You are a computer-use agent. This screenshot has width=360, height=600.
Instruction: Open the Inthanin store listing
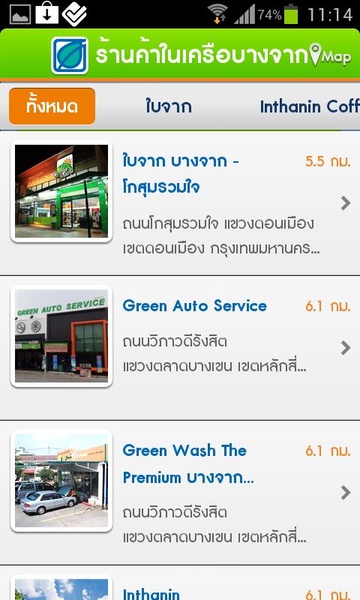click(x=180, y=583)
